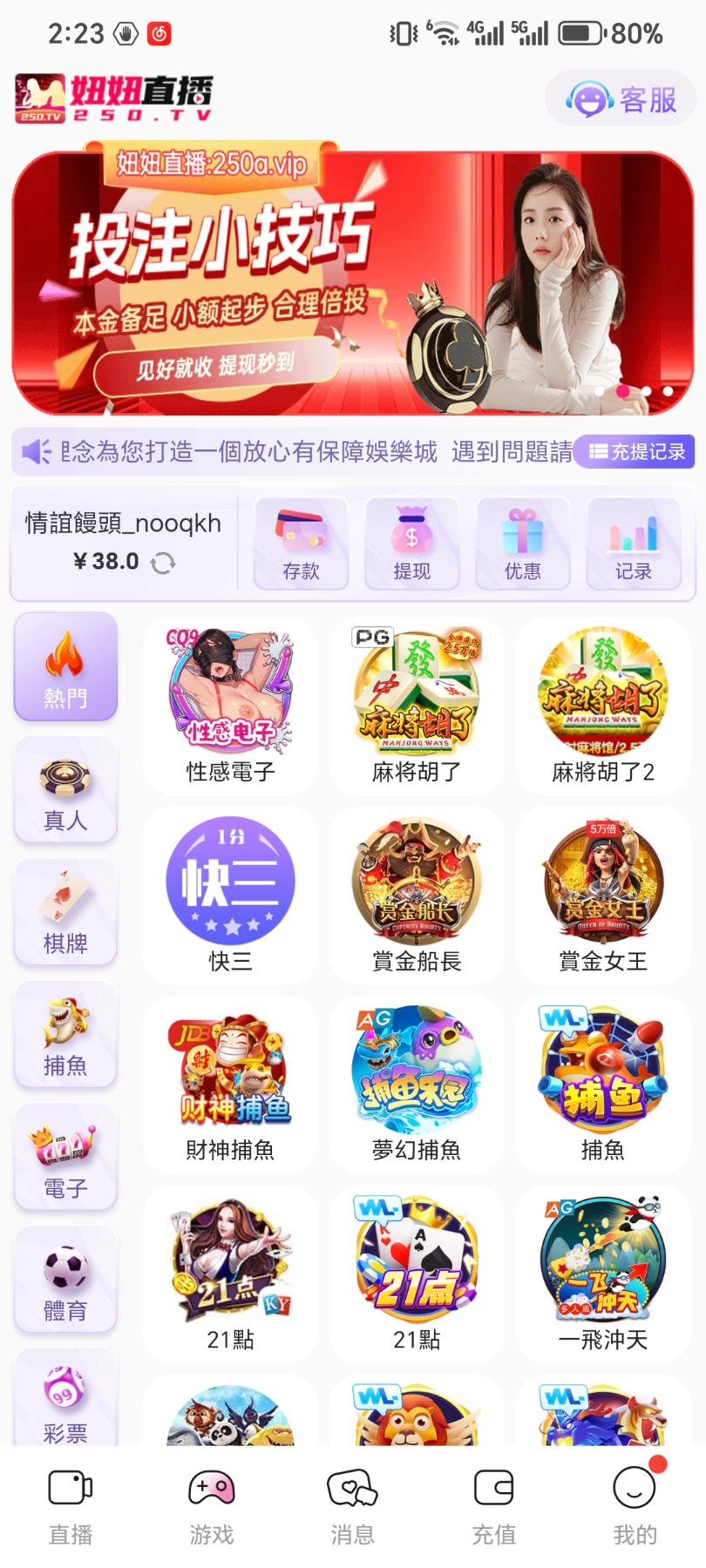Open the 體育 category

click(x=65, y=1281)
